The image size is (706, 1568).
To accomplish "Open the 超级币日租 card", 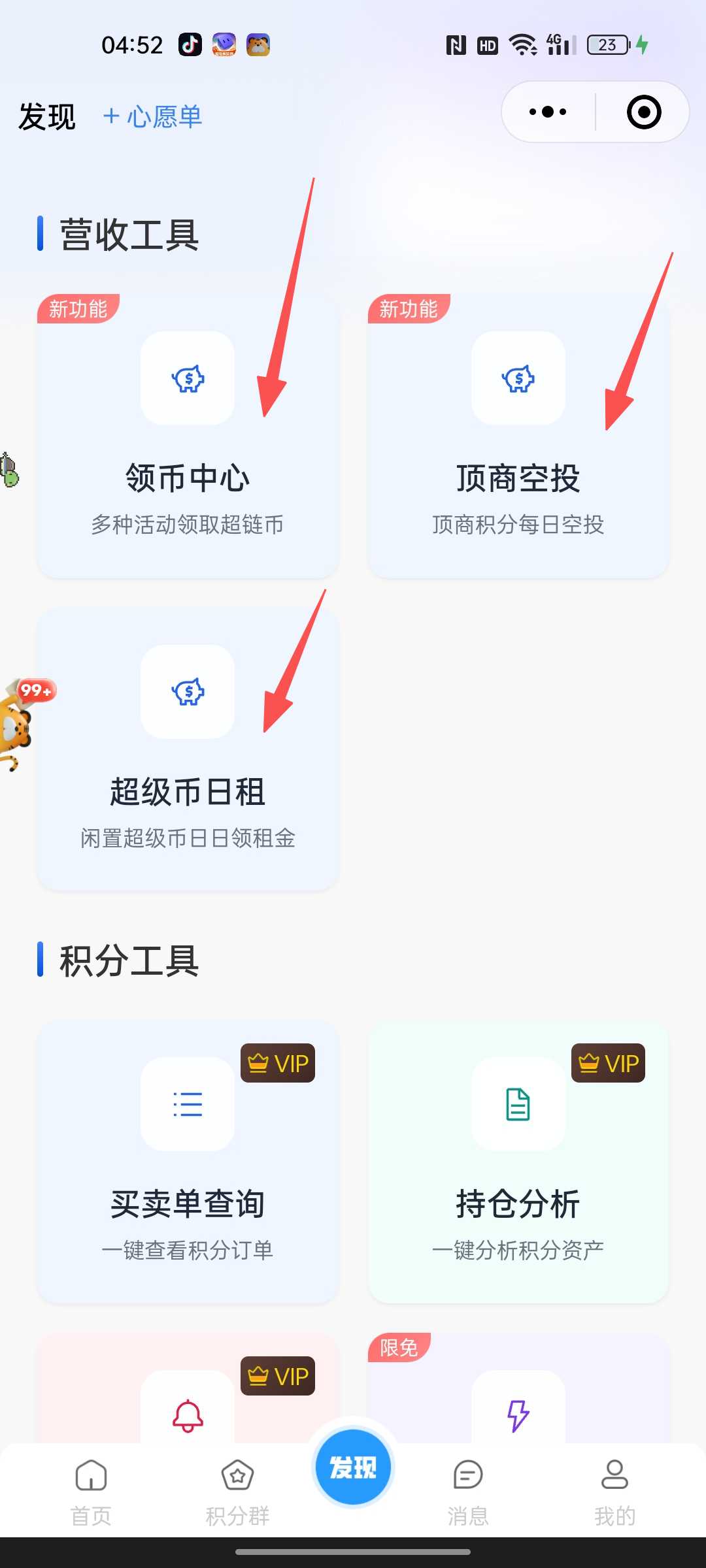I will click(188, 749).
